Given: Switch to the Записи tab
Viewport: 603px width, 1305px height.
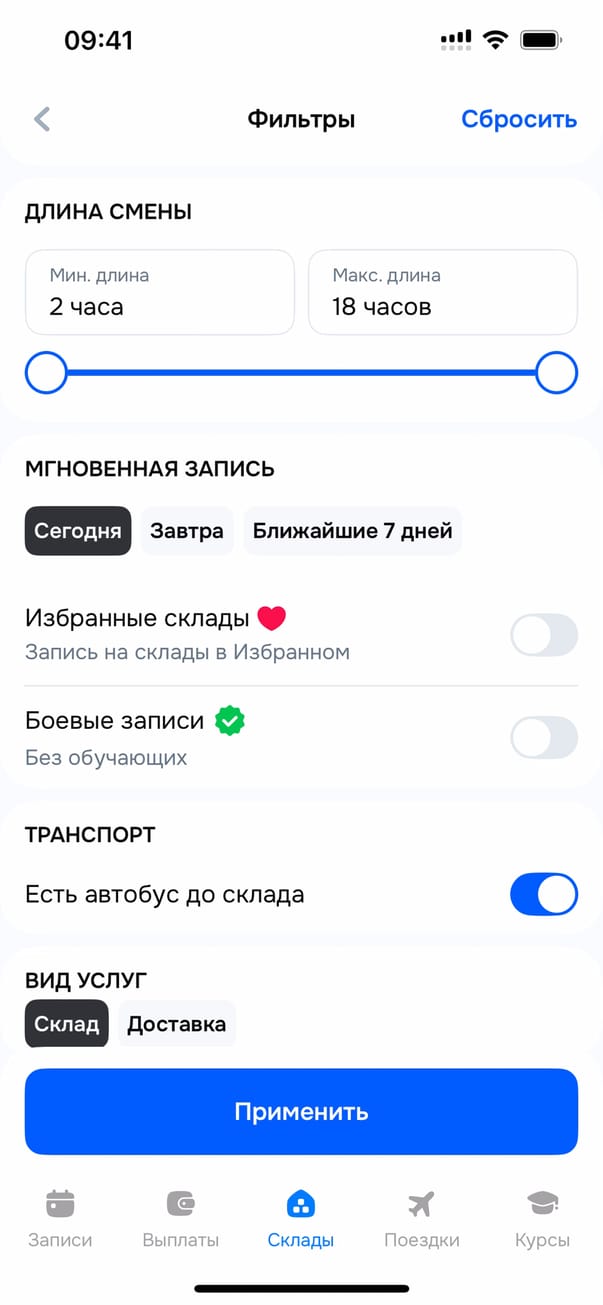Looking at the screenshot, I should point(60,1219).
